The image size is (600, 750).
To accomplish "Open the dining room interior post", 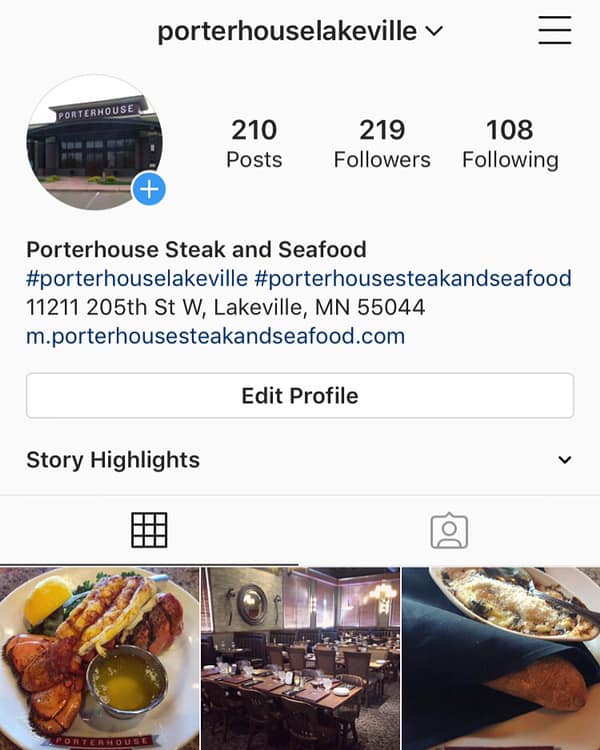I will pos(300,658).
